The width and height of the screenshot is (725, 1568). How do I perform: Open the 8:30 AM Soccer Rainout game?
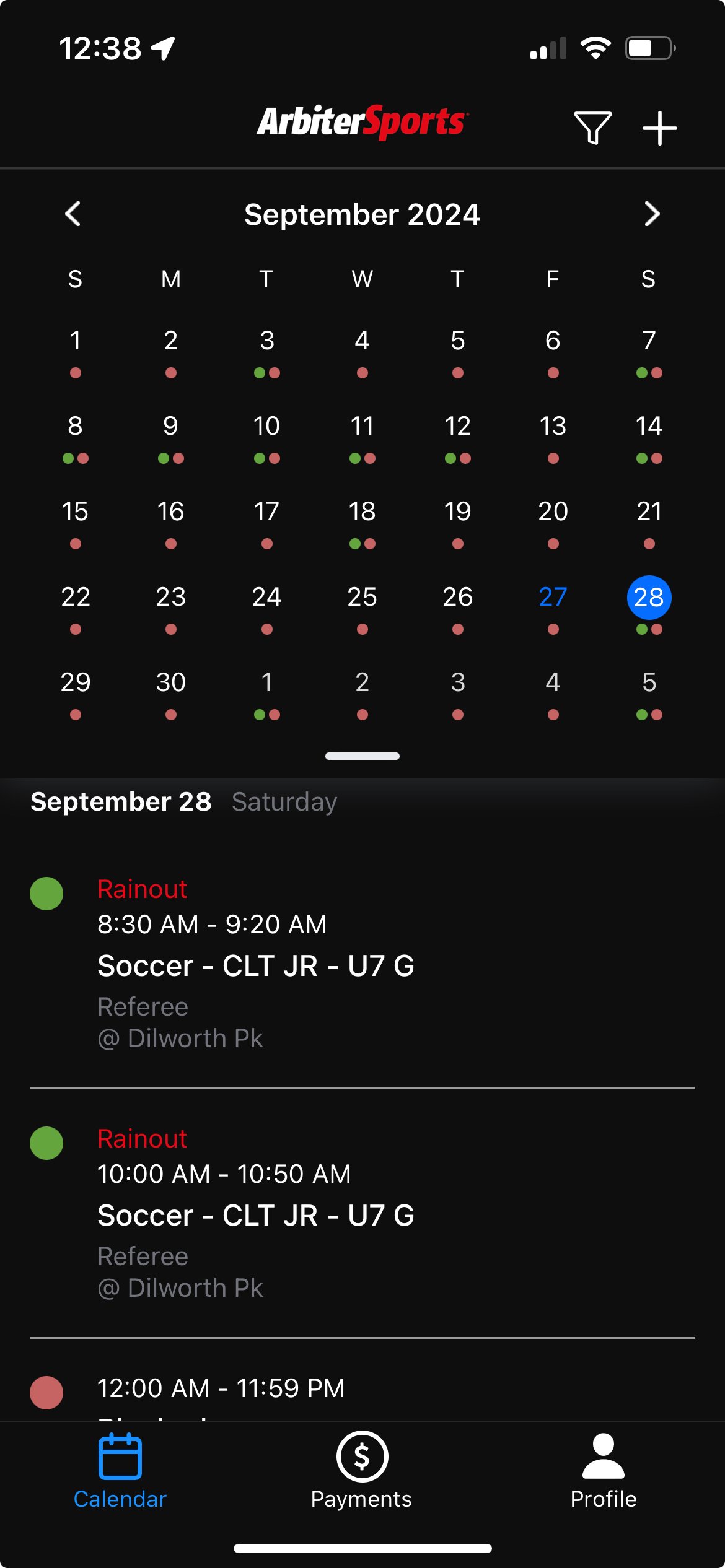click(x=362, y=964)
